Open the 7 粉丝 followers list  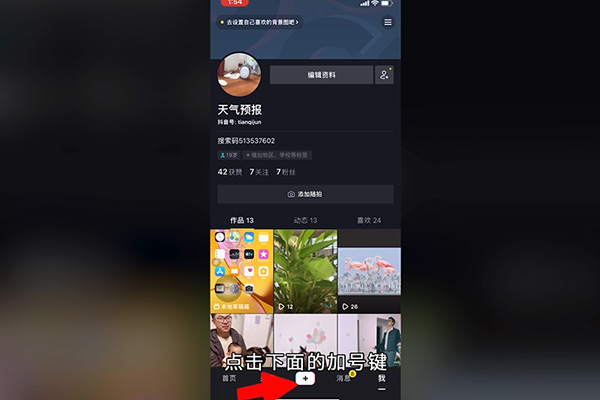point(288,172)
